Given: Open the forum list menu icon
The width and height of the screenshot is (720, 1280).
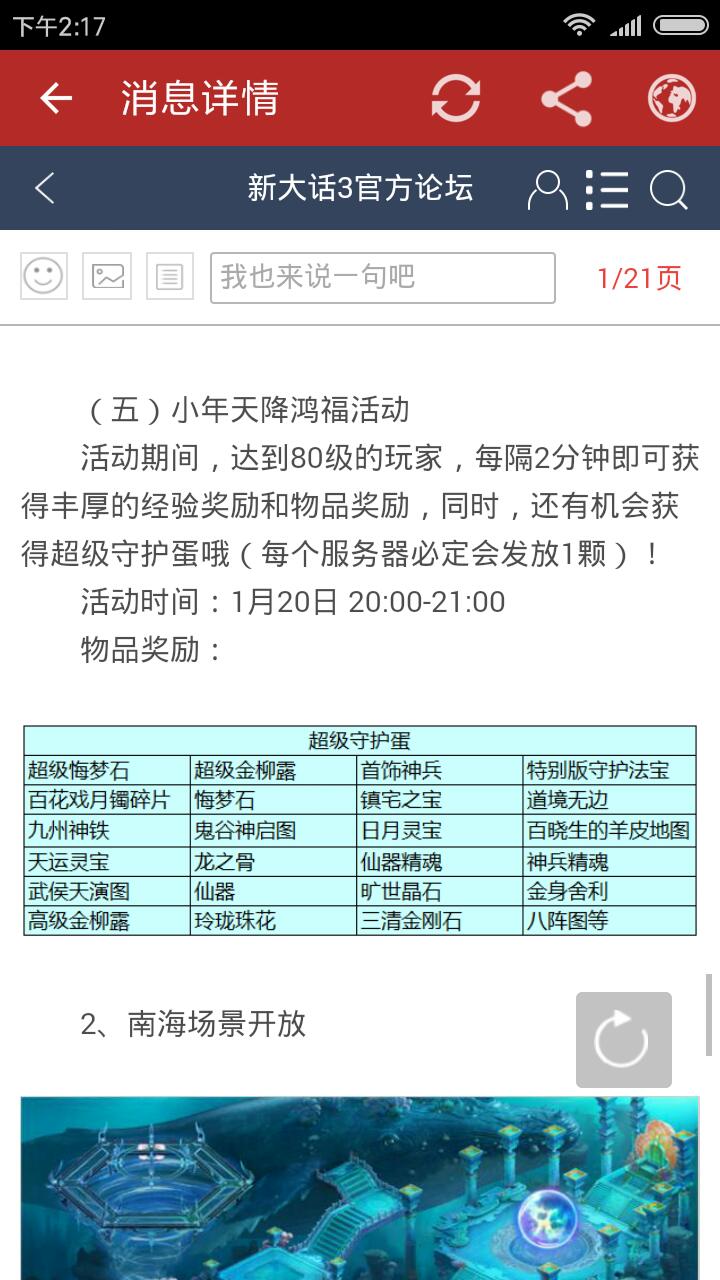Looking at the screenshot, I should click(x=607, y=189).
